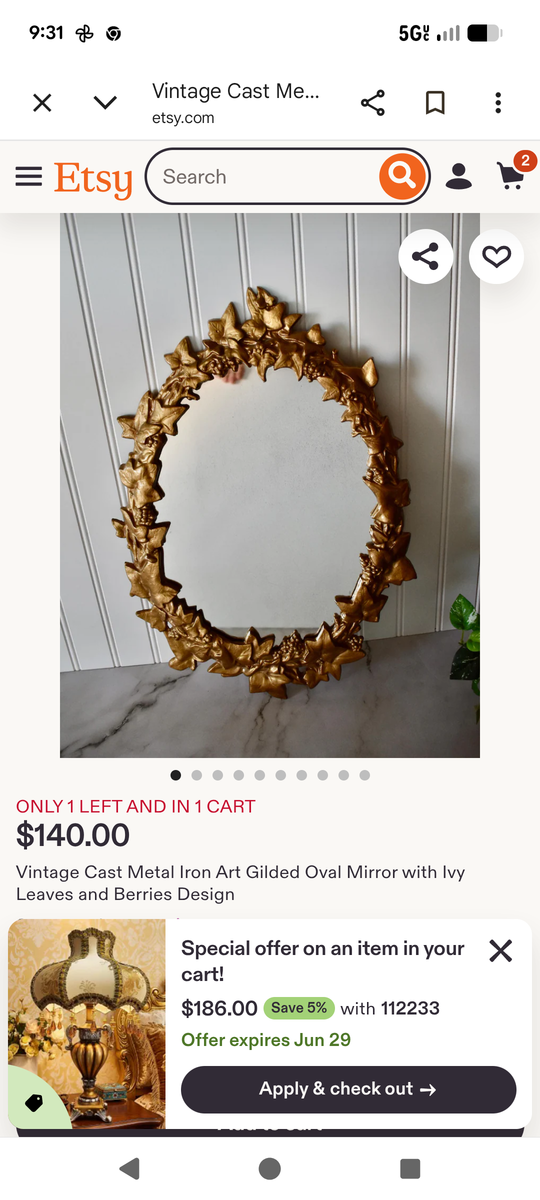
Task: Close the browser tab with the X
Action: [42, 103]
